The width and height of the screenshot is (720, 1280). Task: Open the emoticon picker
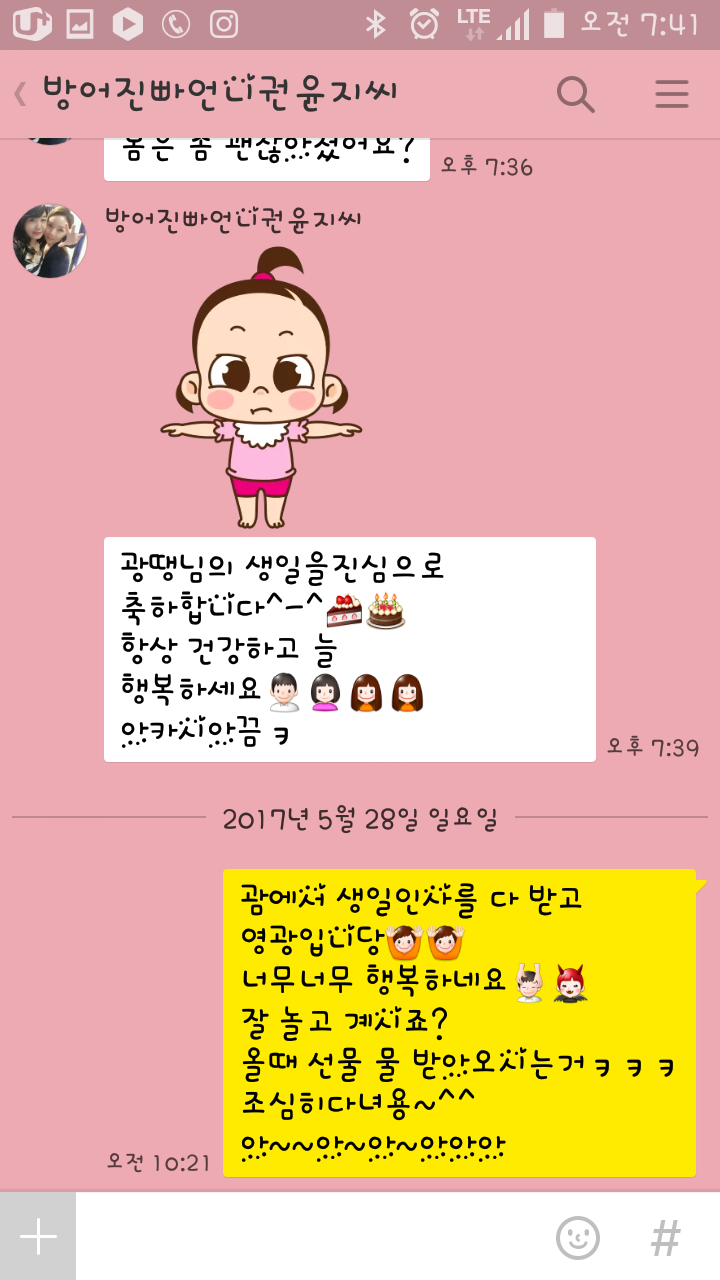[578, 1238]
